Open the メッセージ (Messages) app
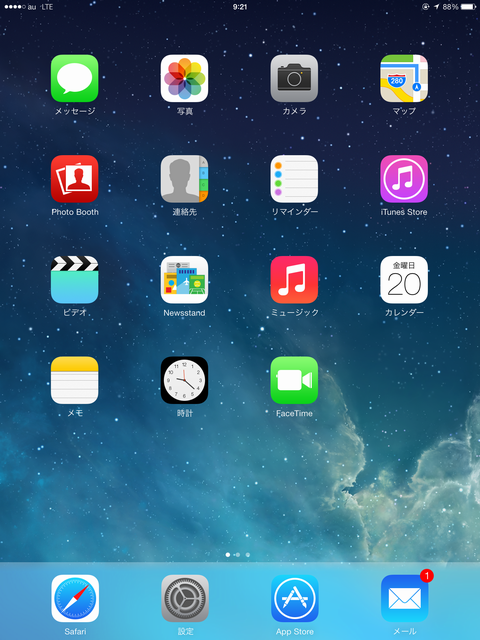 click(75, 78)
